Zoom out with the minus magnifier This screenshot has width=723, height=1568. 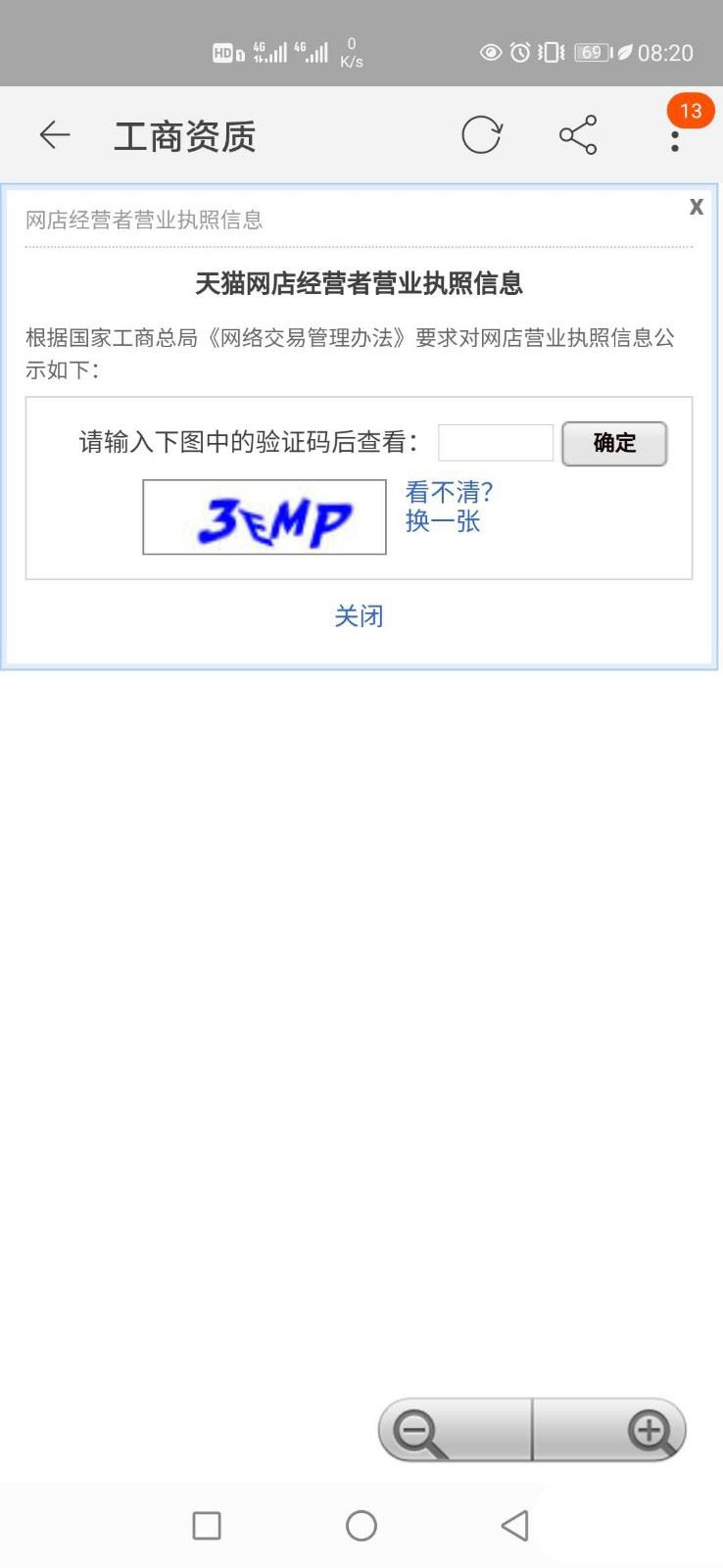pos(420,1433)
